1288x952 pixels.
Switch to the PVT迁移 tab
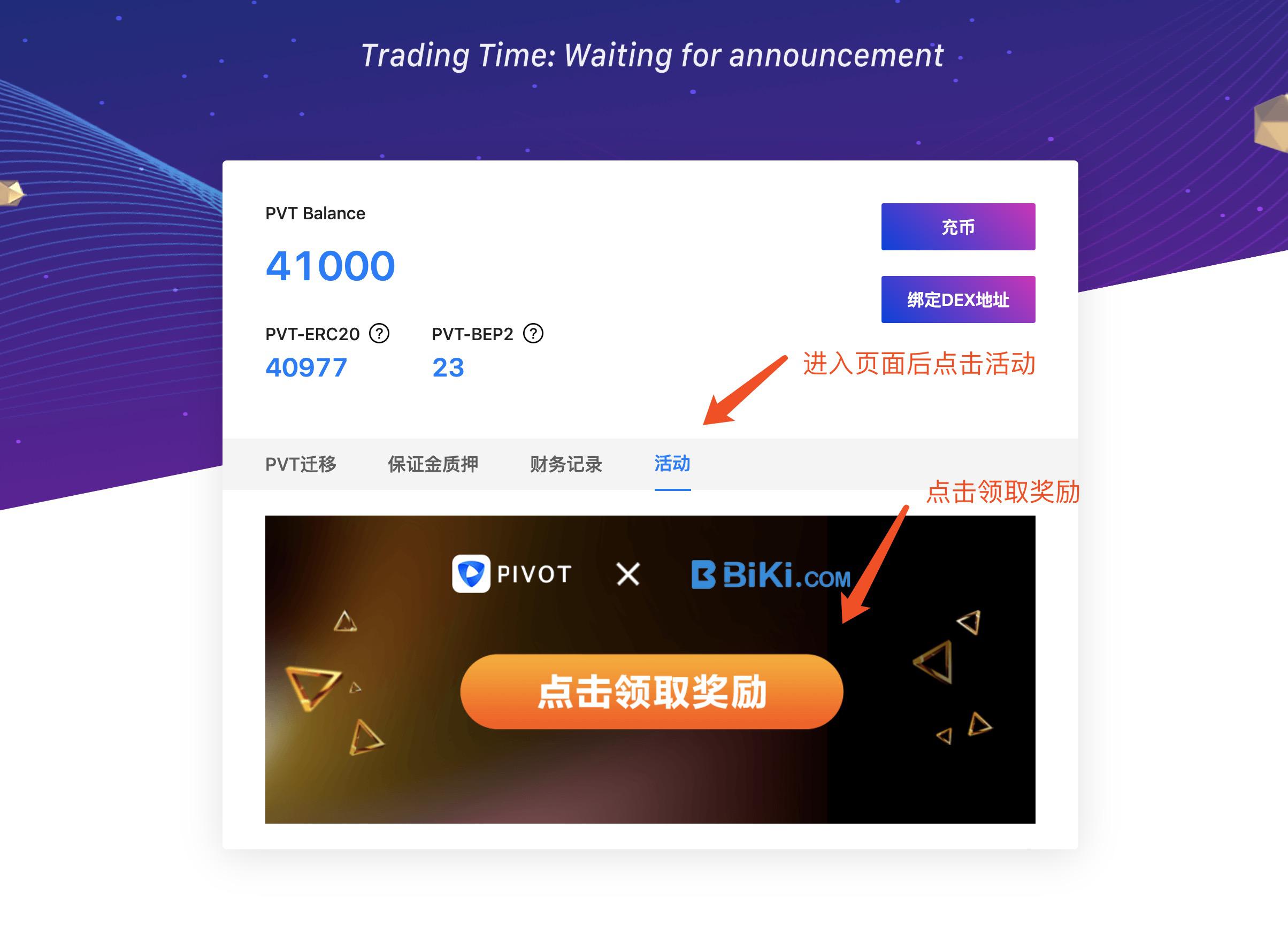[x=300, y=464]
